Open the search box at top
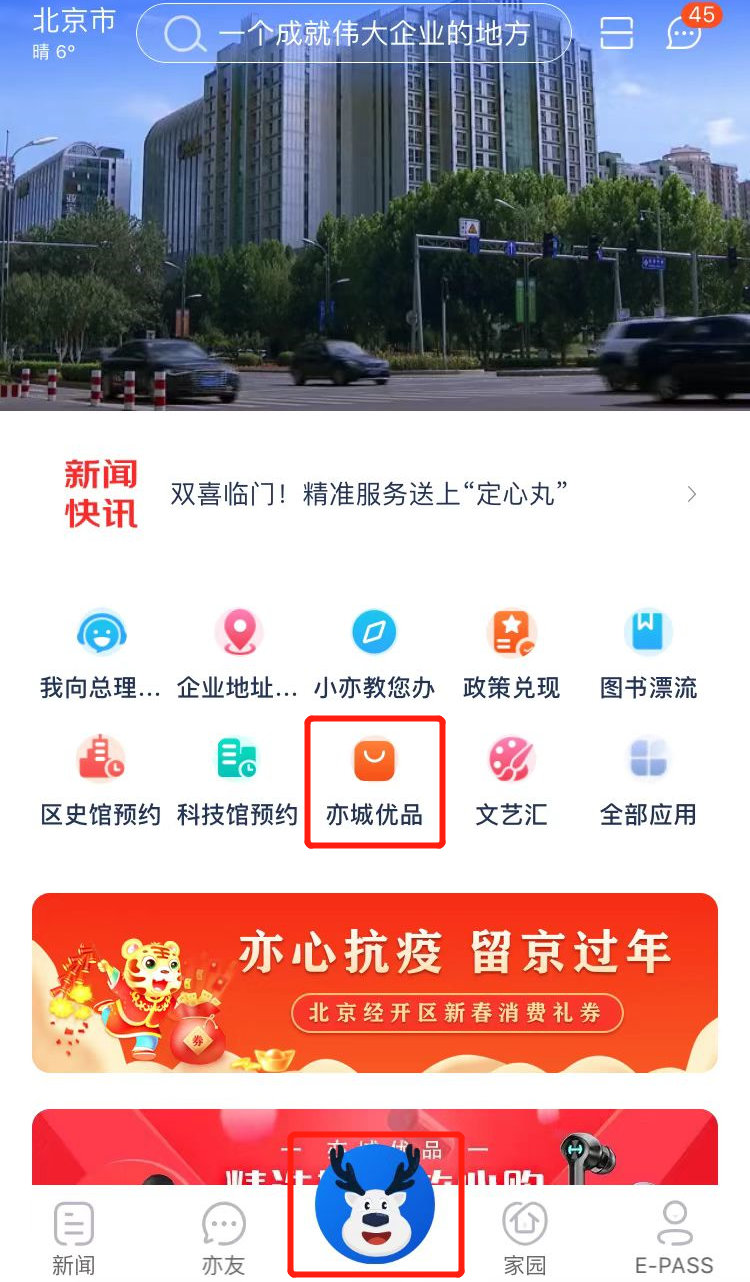 [x=354, y=35]
